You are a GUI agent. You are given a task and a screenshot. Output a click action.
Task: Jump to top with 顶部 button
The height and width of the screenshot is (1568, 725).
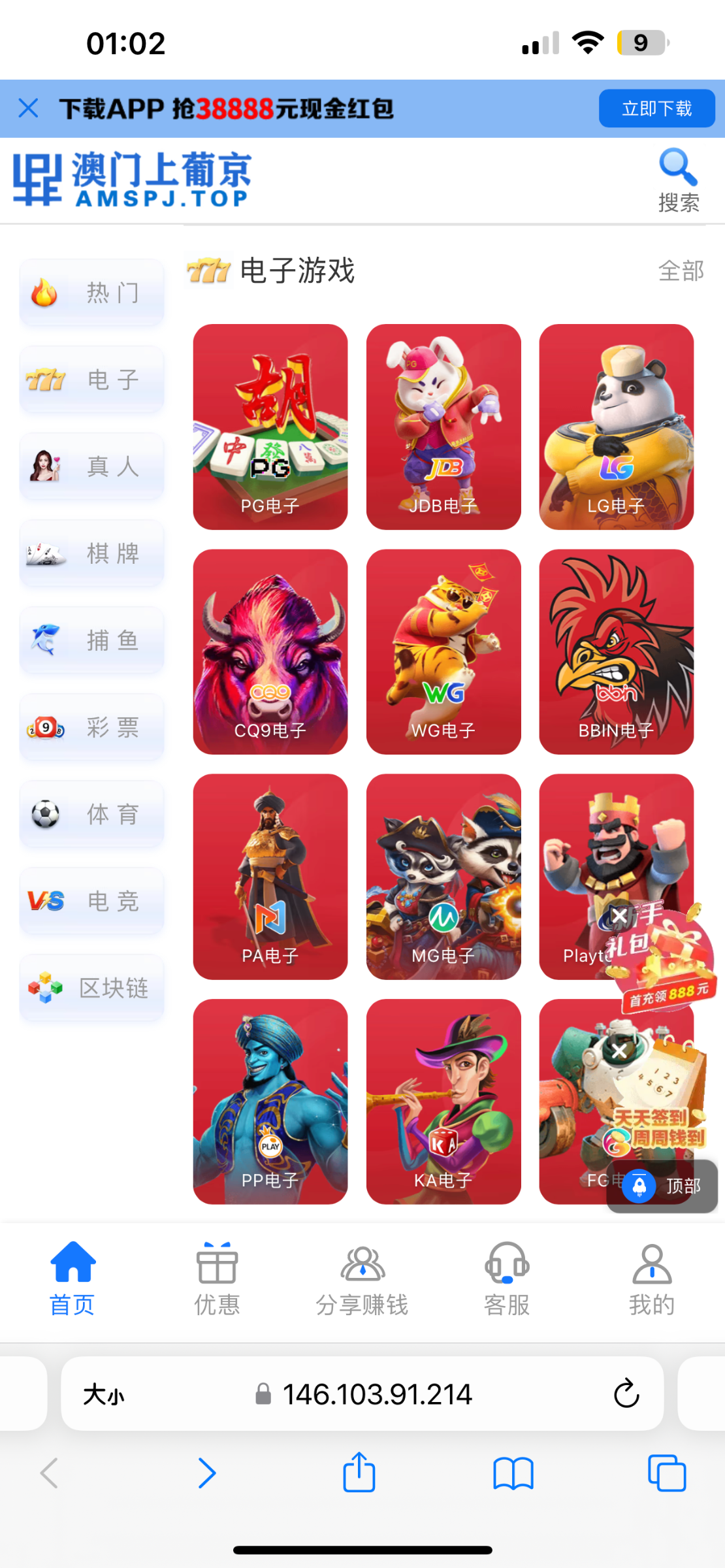pyautogui.click(x=662, y=1186)
